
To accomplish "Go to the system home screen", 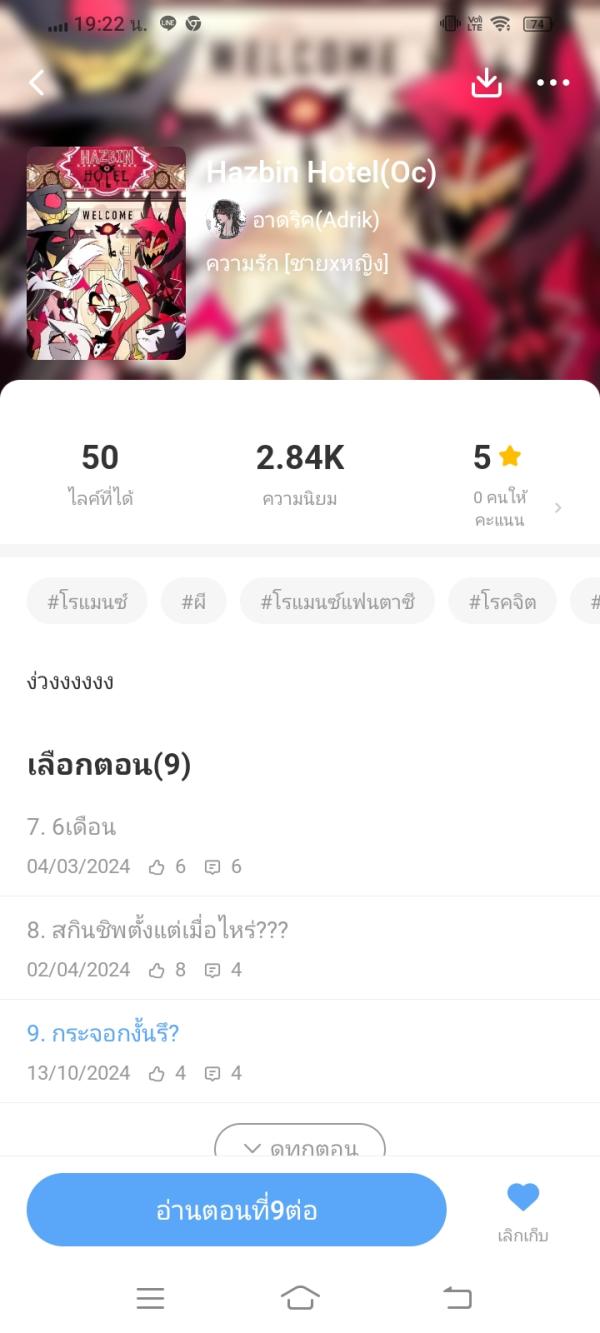I will click(300, 1298).
